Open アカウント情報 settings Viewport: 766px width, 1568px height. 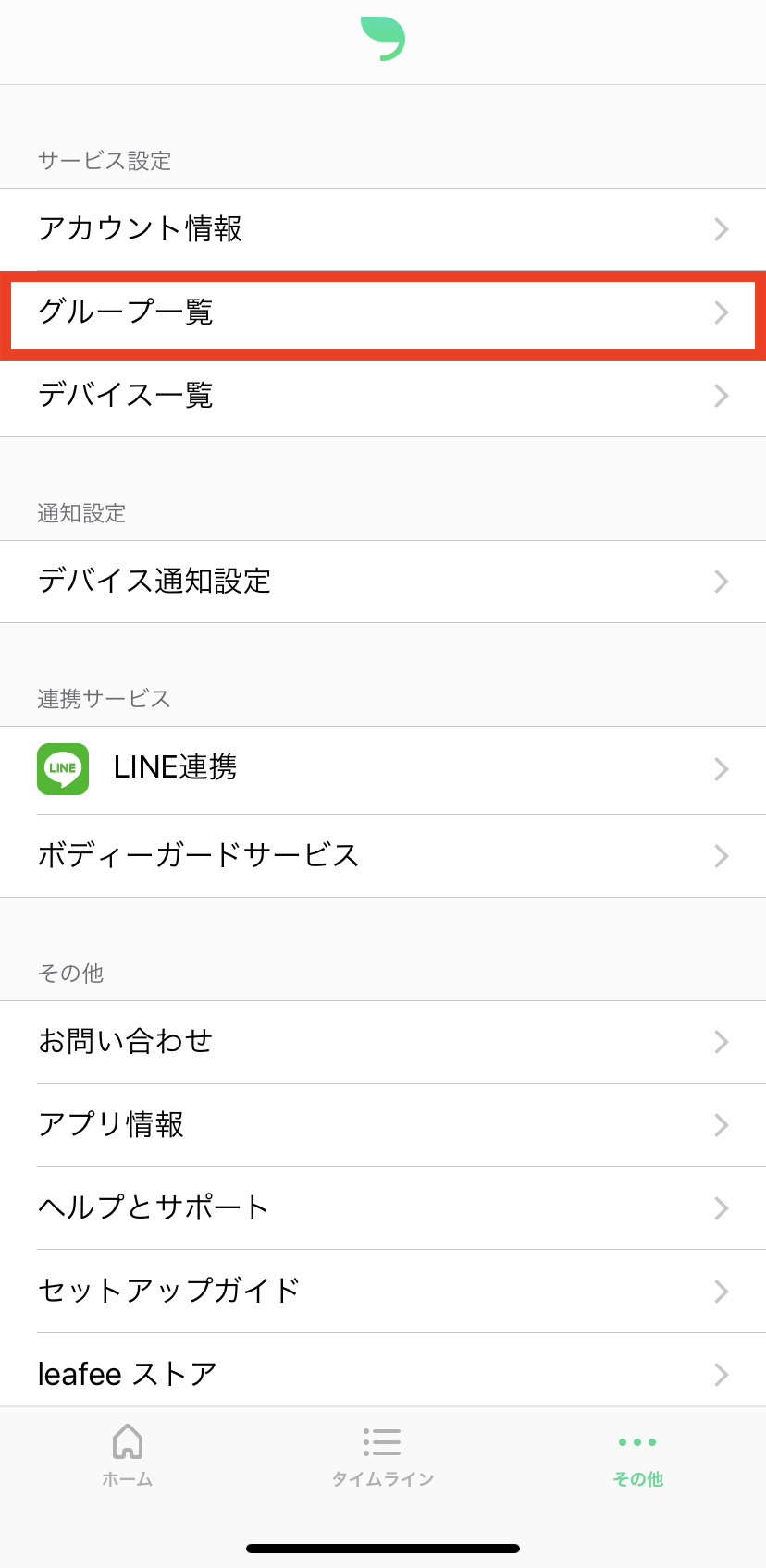[x=383, y=229]
